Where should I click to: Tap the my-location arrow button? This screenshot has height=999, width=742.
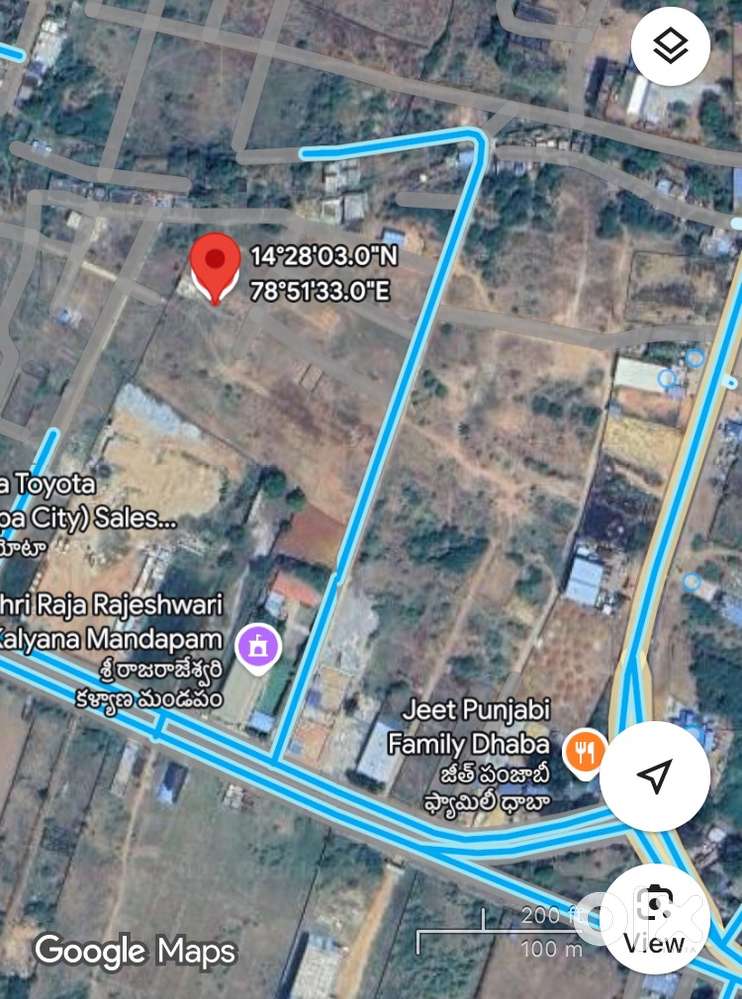click(x=655, y=775)
